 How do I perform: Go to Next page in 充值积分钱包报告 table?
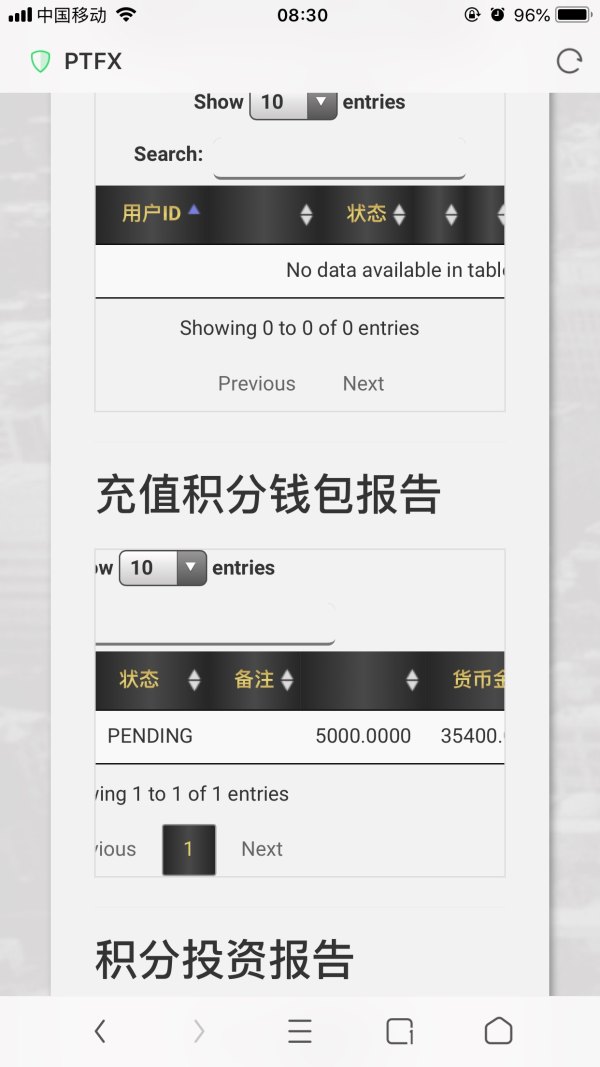click(x=262, y=849)
